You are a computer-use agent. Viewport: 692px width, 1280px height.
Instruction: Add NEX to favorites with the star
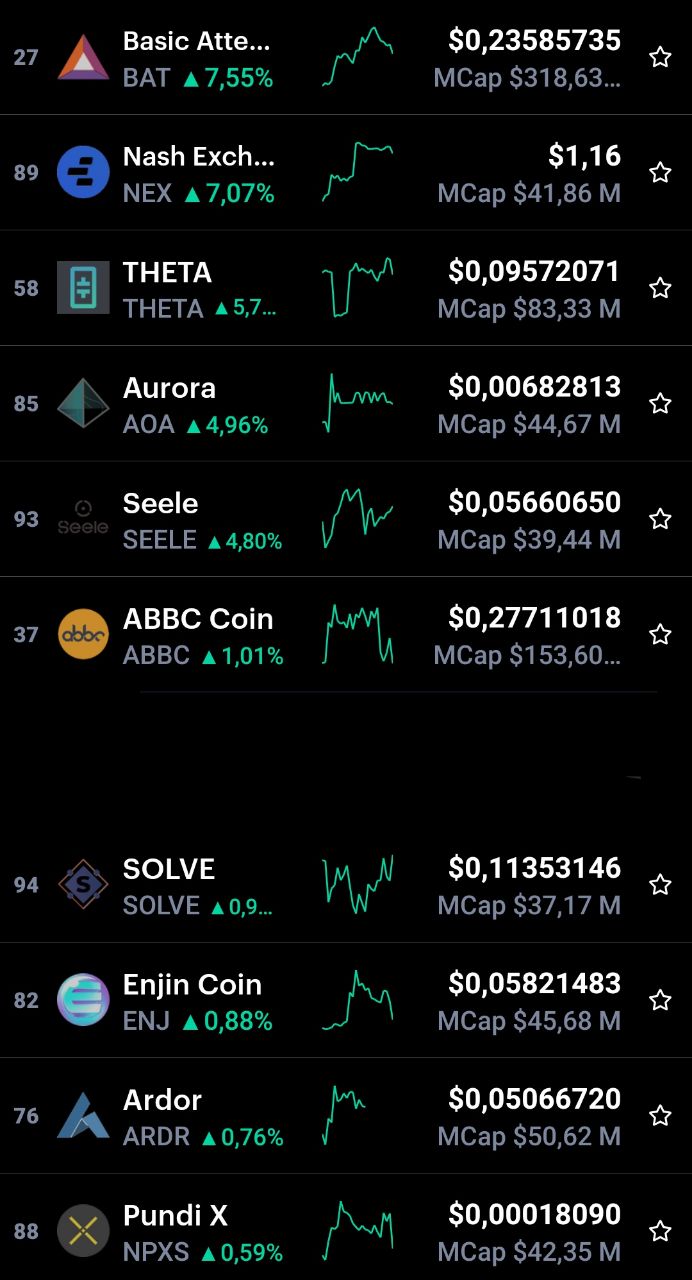click(660, 173)
